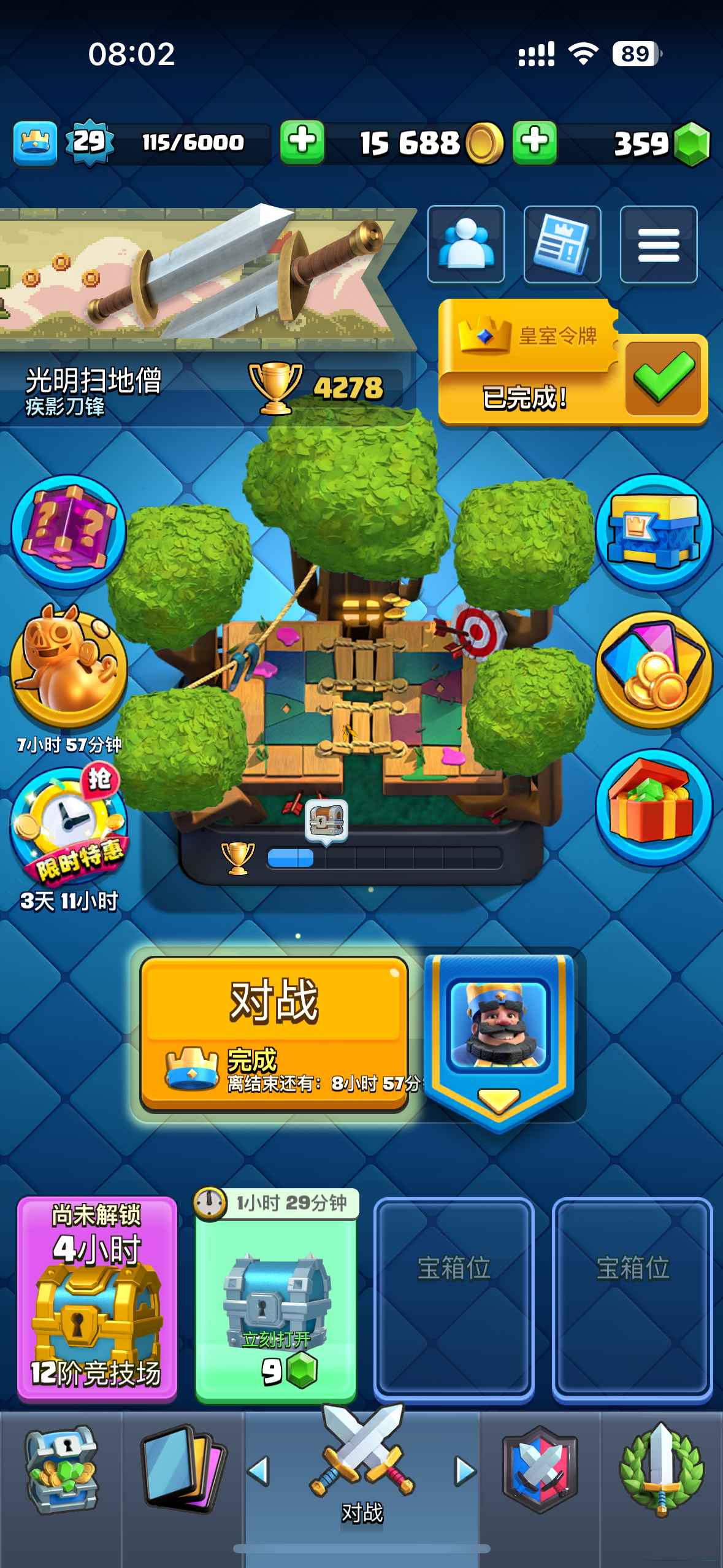This screenshot has height=1568, width=723.
Task: Open the 皇室令牌 pass banner
Action: click(x=572, y=363)
